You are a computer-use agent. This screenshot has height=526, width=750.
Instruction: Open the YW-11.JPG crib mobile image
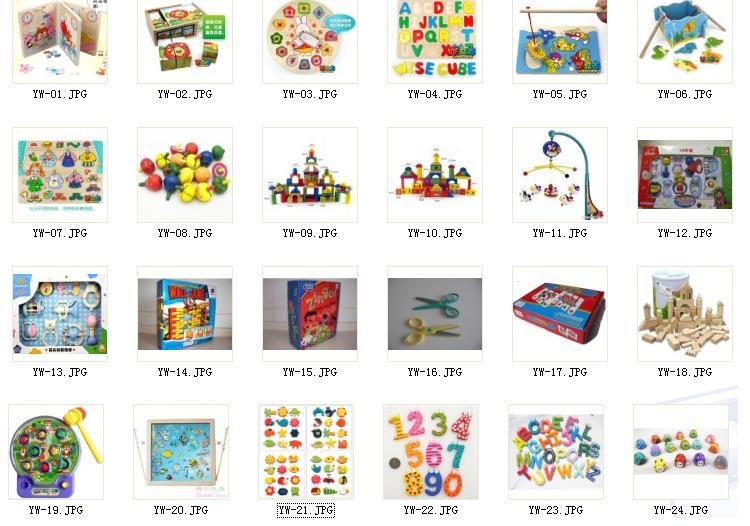tap(559, 174)
